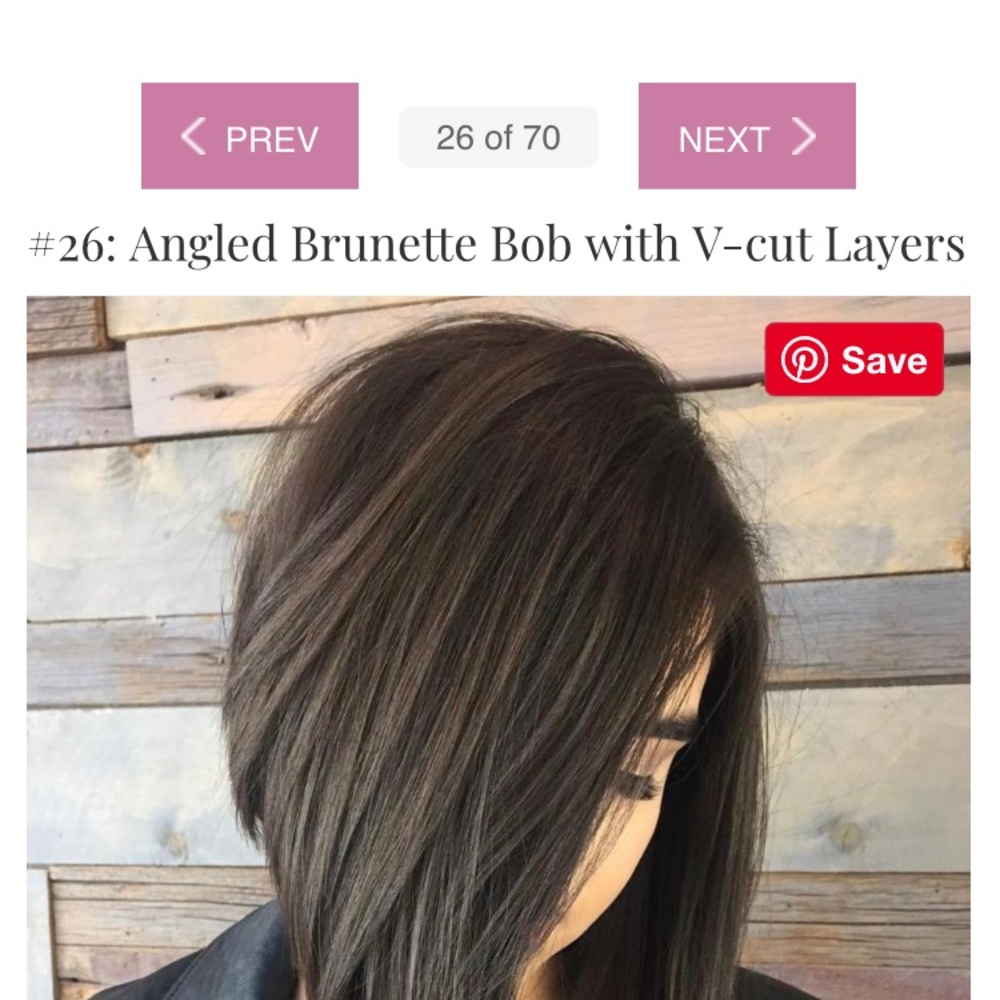Screen dimensions: 1000x1000
Task: Go to the previous hairstyle with PREV
Action: click(x=250, y=136)
